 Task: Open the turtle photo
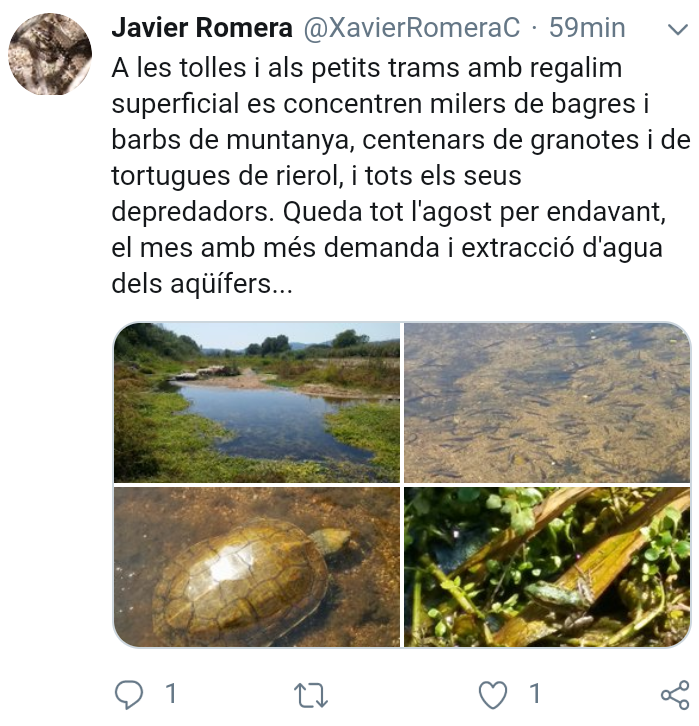[257, 567]
